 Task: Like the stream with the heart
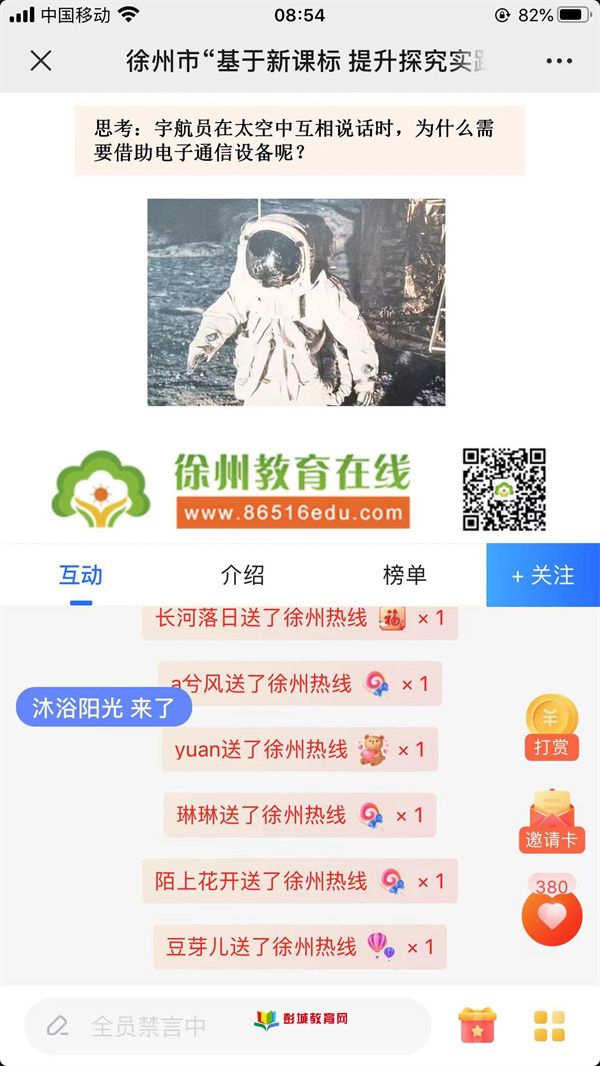(552, 915)
